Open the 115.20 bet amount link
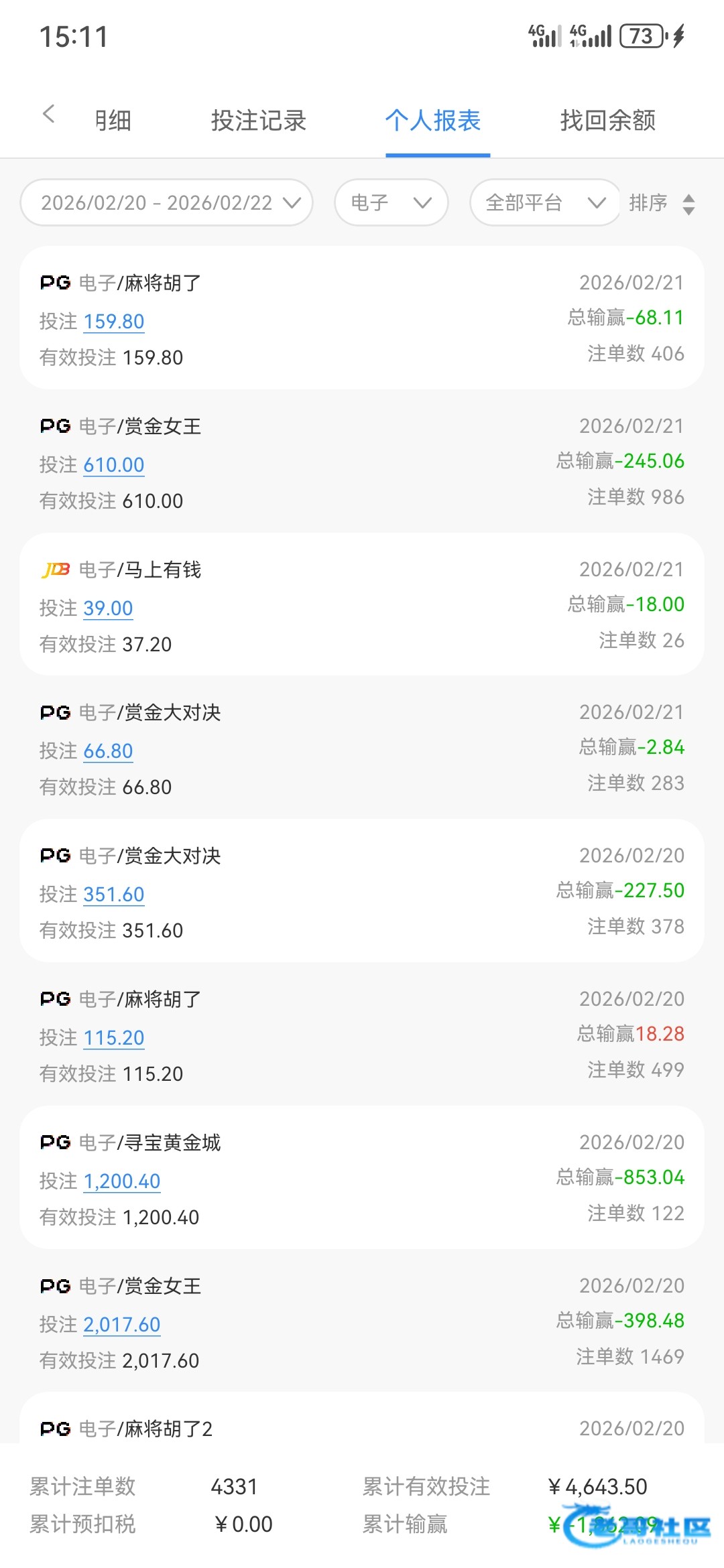The width and height of the screenshot is (724, 1568). pos(114,1038)
